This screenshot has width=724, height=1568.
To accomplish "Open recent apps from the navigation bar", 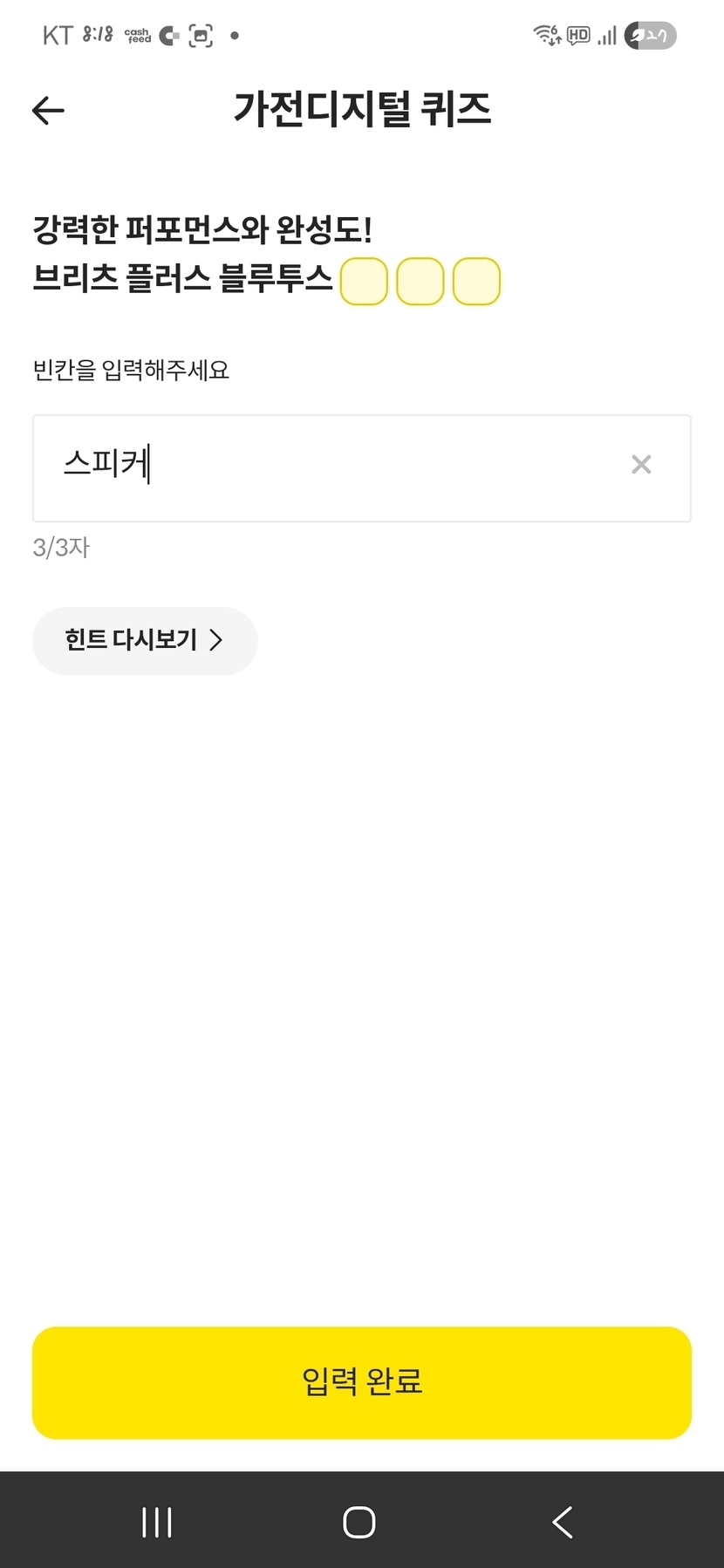I will [x=157, y=1522].
